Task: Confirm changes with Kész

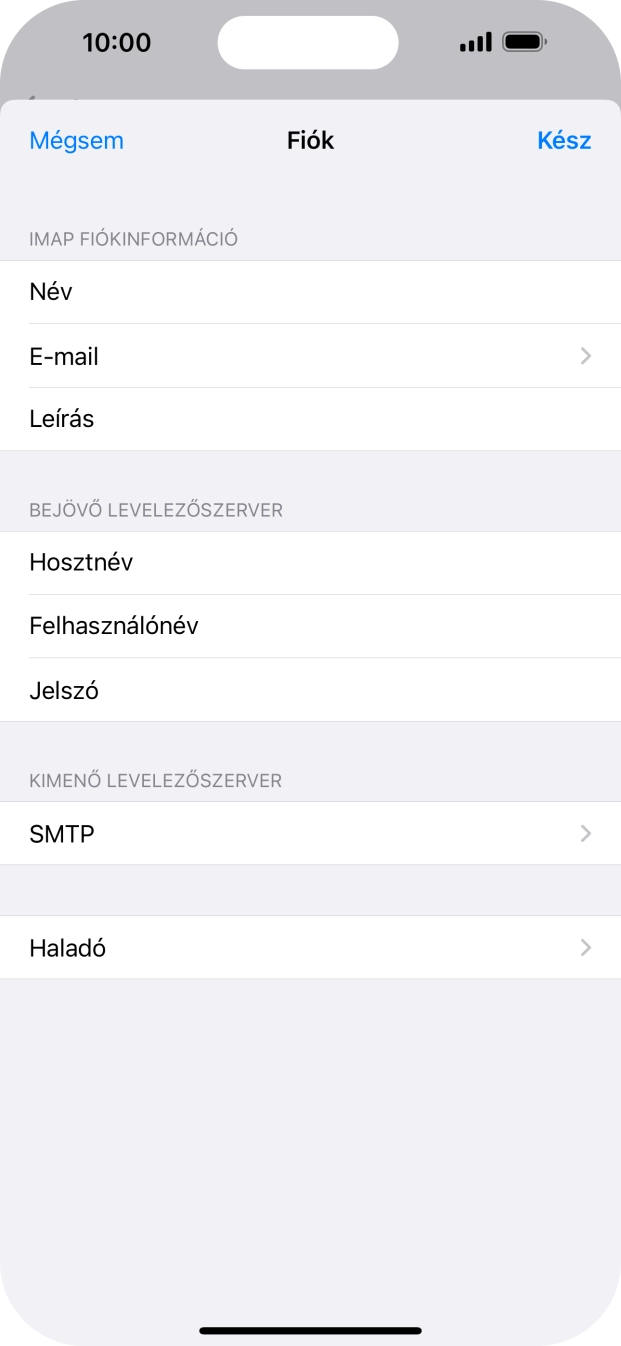Action: [x=564, y=141]
